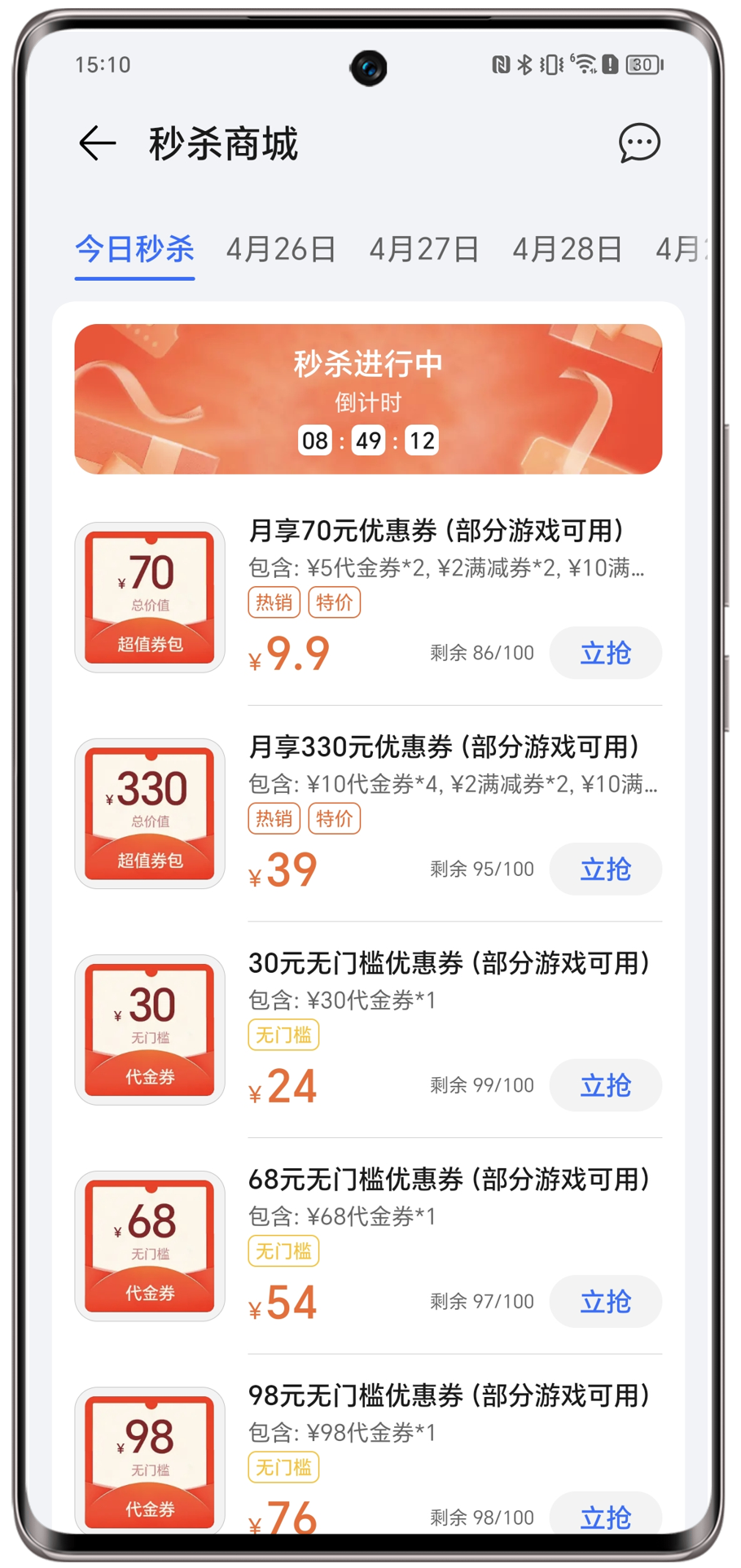Open the ¥330 超值券包 thumbnail

(150, 813)
